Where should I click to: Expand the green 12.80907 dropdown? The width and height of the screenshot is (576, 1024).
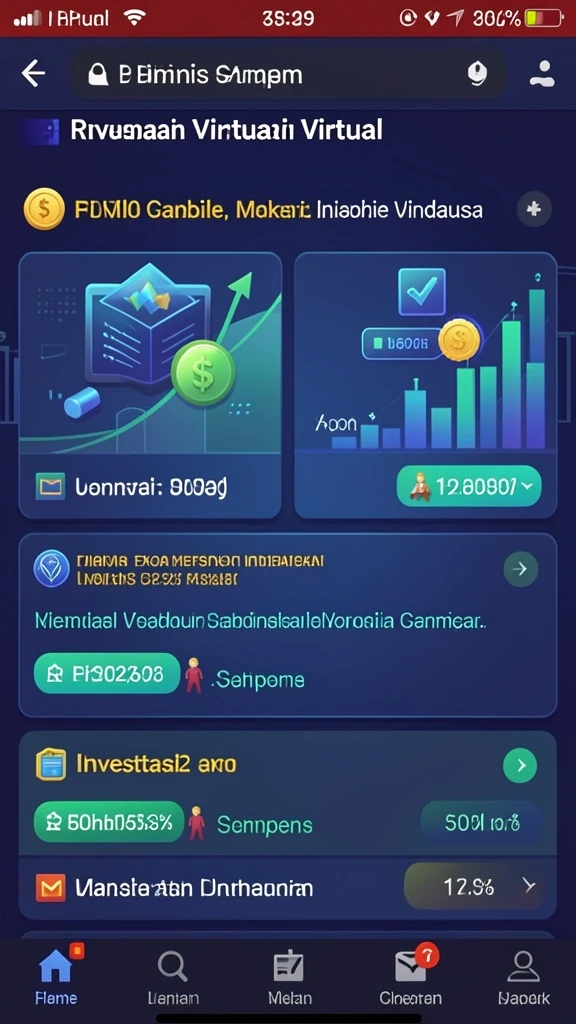click(x=468, y=487)
